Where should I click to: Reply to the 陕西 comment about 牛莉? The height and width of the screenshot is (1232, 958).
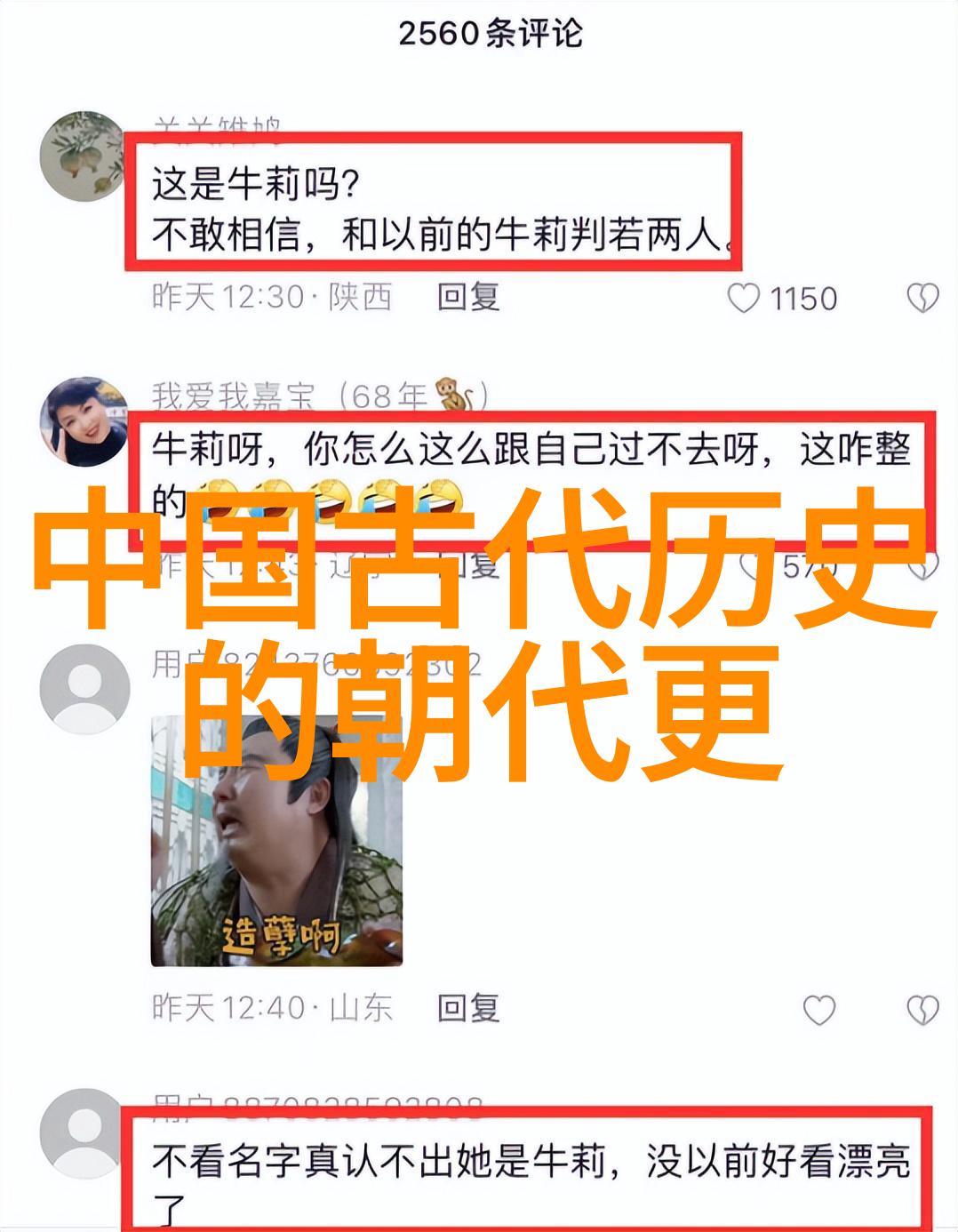468,297
